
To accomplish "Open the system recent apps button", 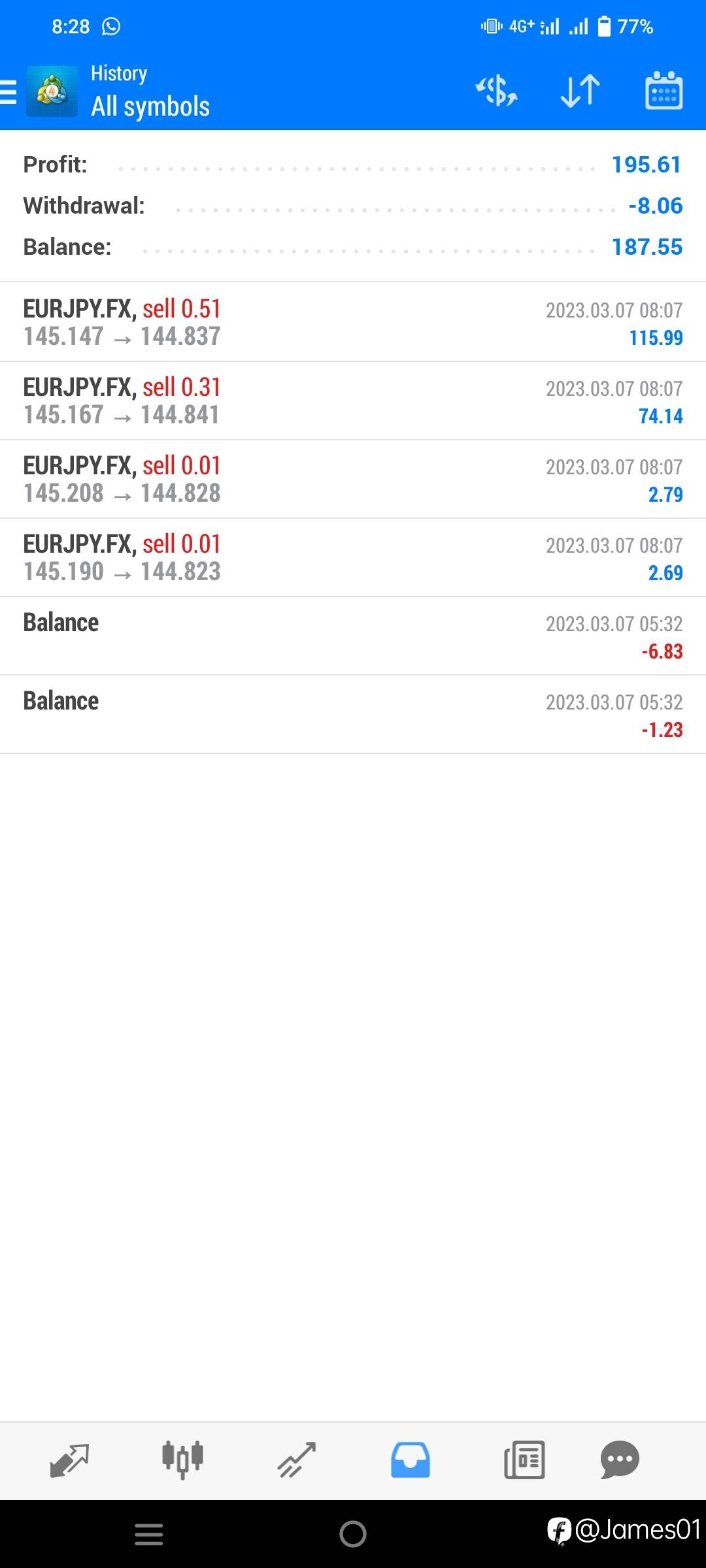I will pyautogui.click(x=149, y=1534).
